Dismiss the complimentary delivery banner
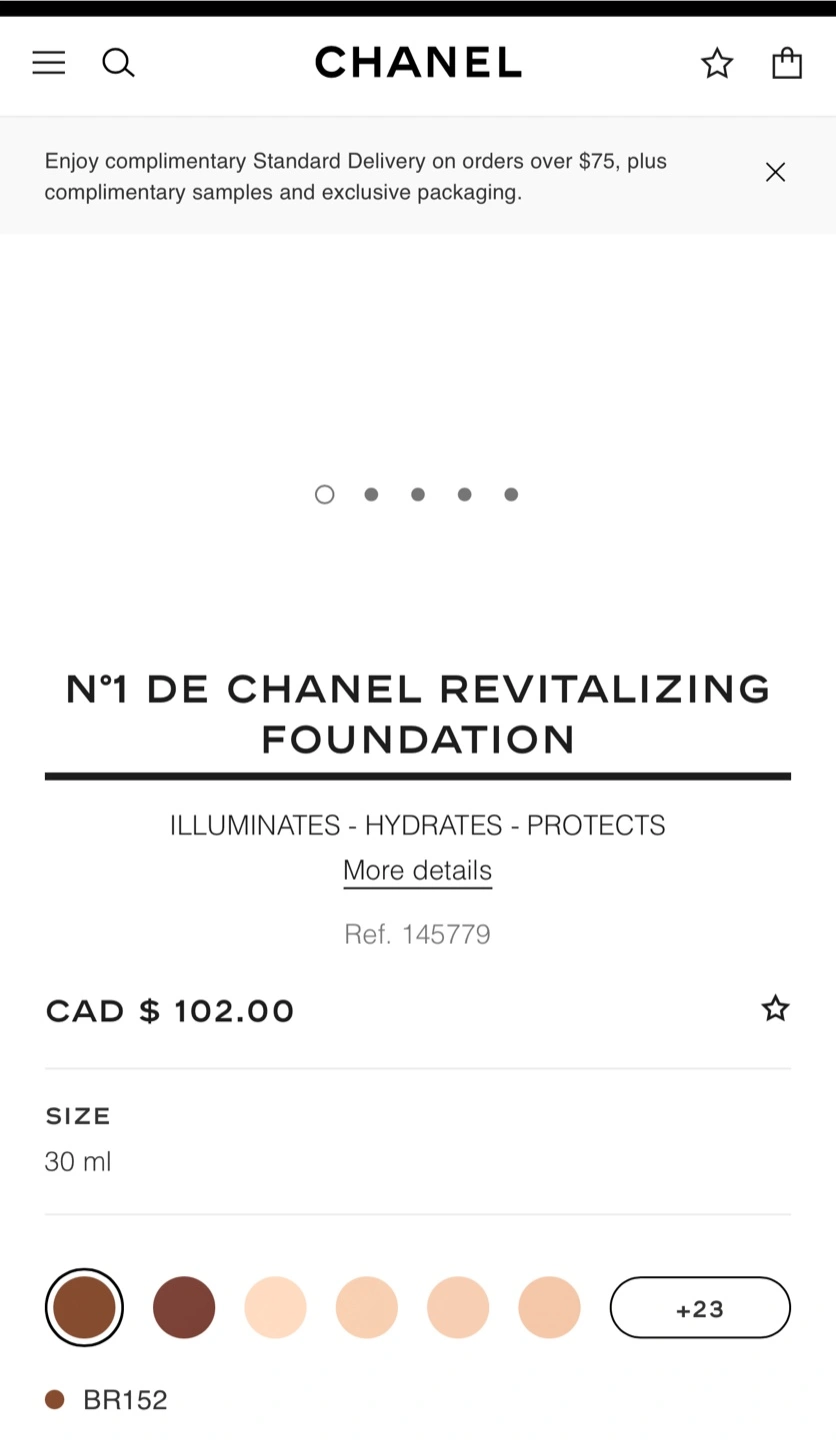 (775, 172)
